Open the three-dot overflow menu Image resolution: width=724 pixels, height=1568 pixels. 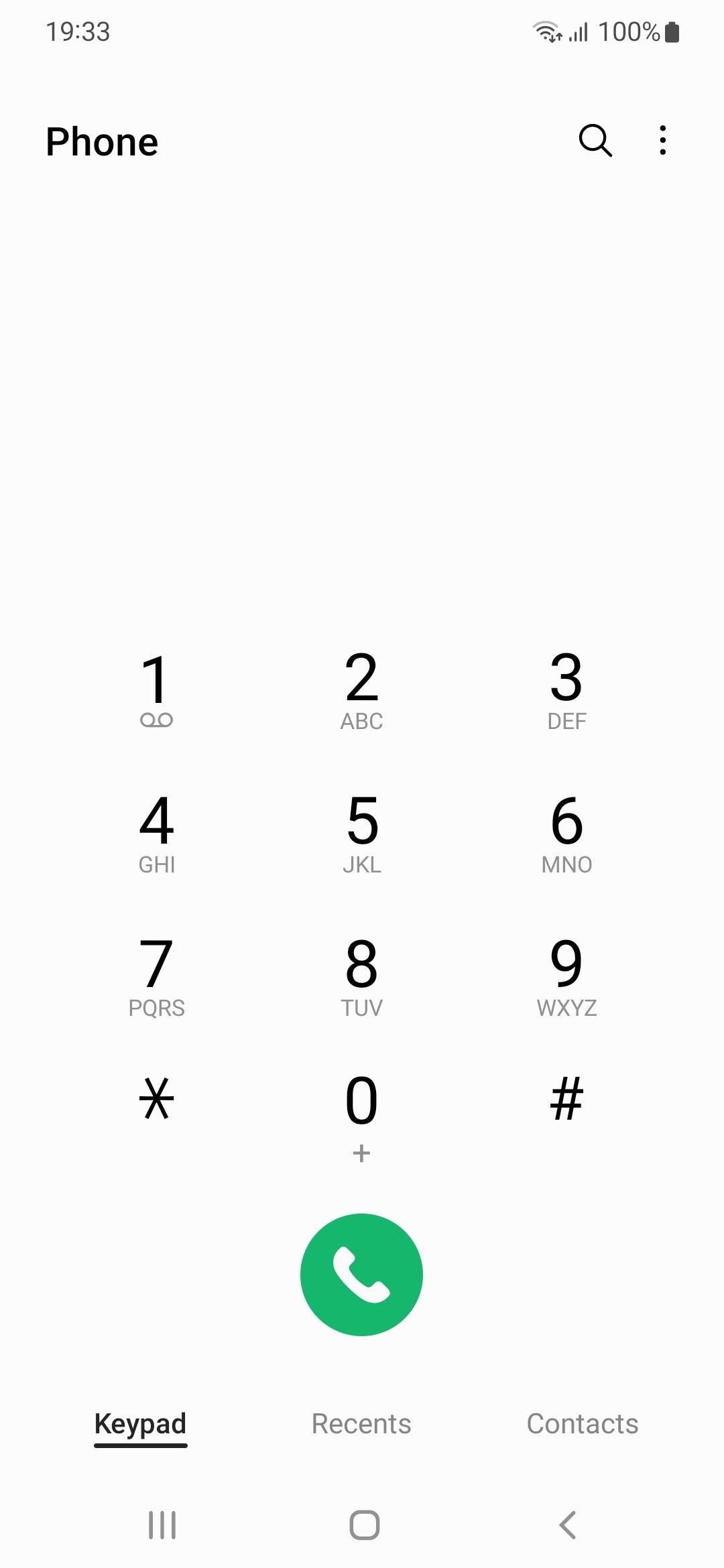click(662, 141)
